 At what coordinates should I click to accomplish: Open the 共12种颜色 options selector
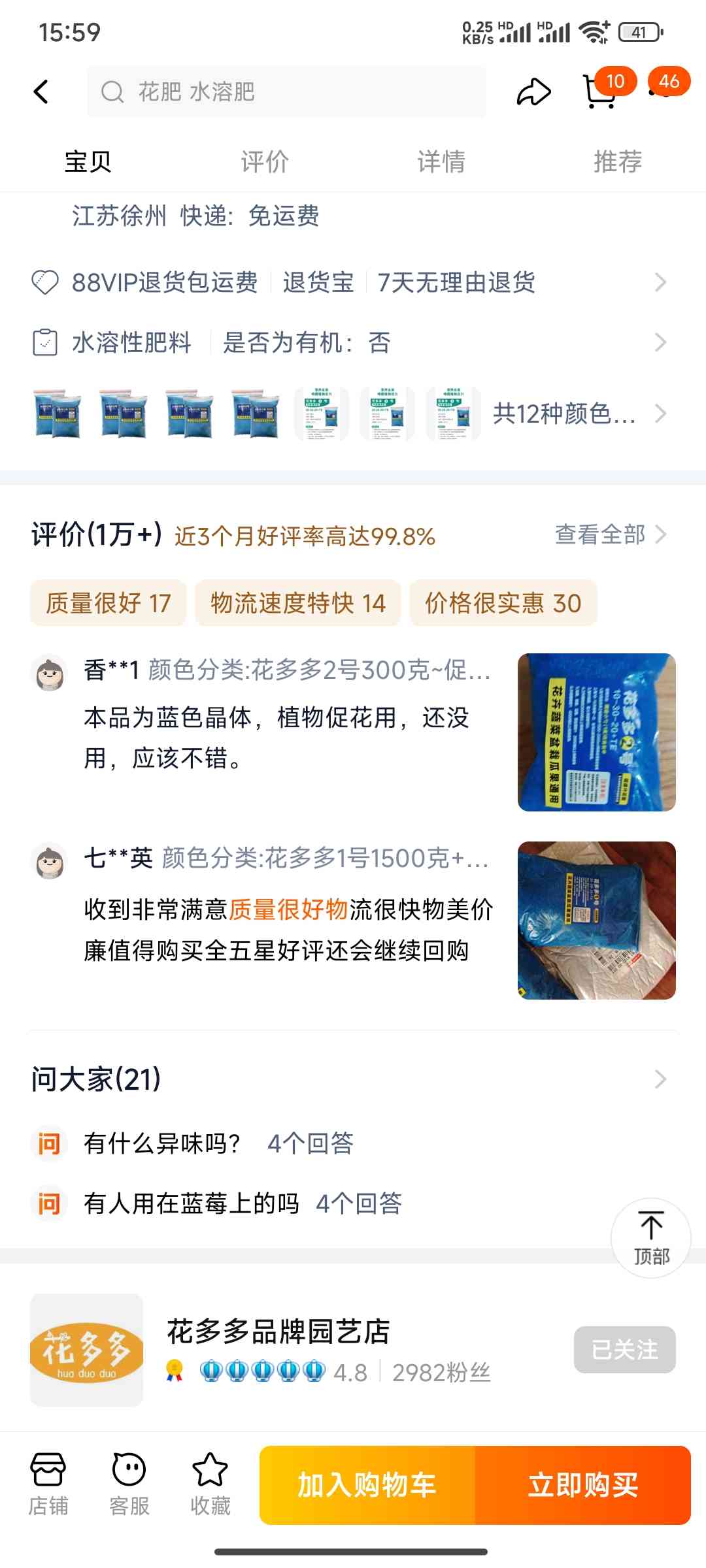point(353,414)
